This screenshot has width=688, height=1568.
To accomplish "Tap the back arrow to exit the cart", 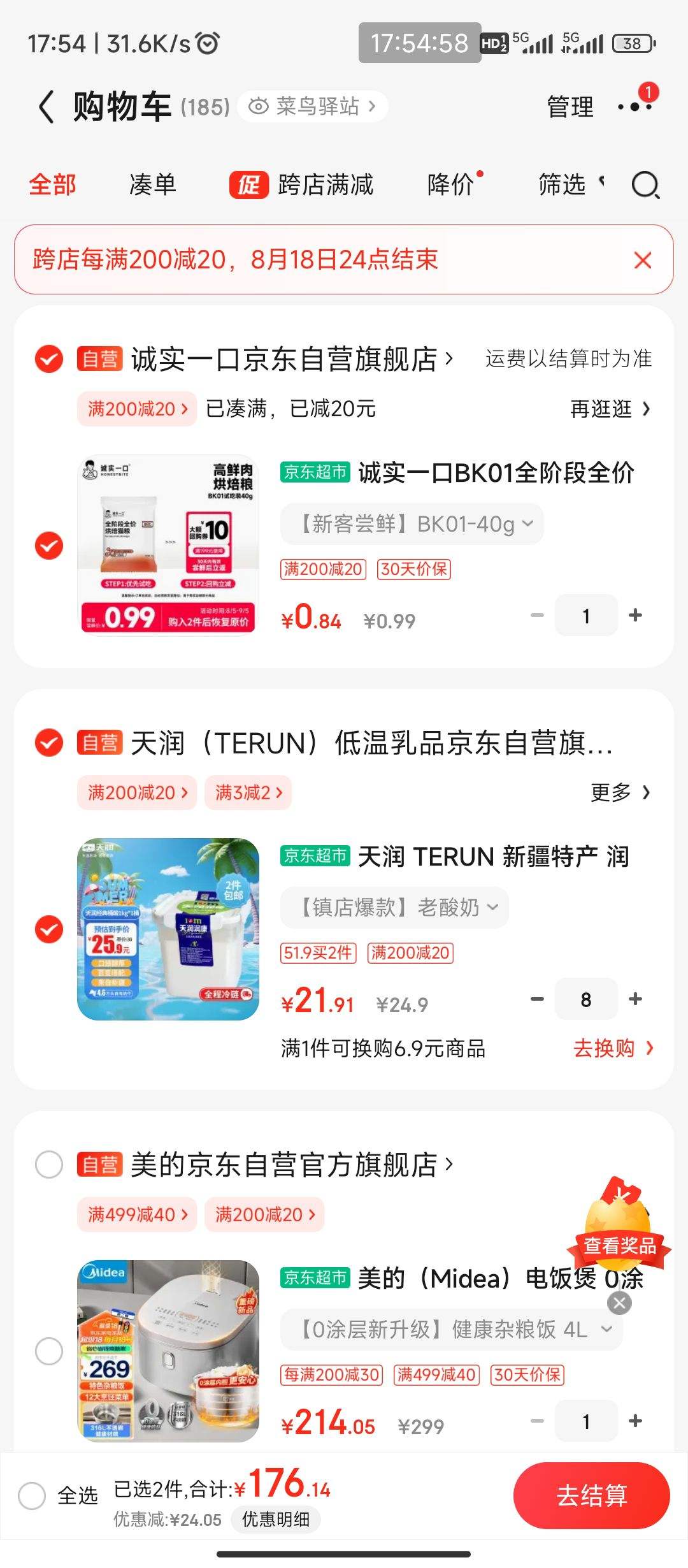I will 46,105.
